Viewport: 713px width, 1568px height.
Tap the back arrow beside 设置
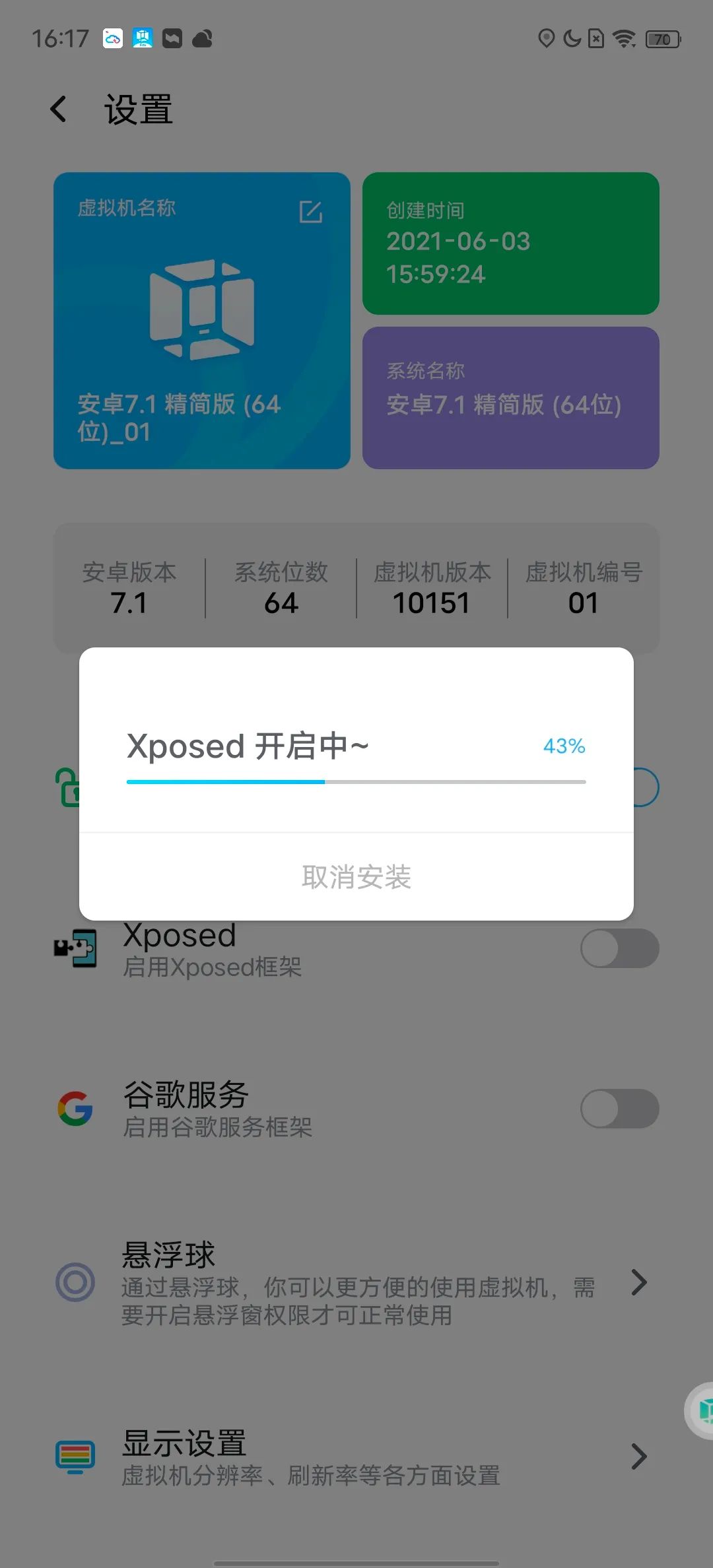[59, 108]
